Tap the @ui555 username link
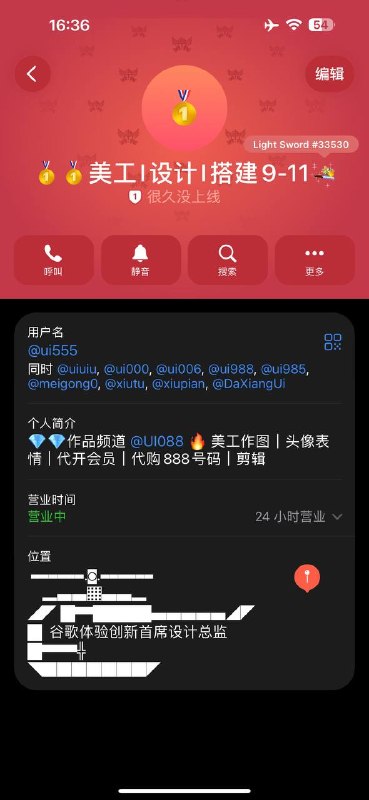This screenshot has height=800, width=369. (53, 351)
